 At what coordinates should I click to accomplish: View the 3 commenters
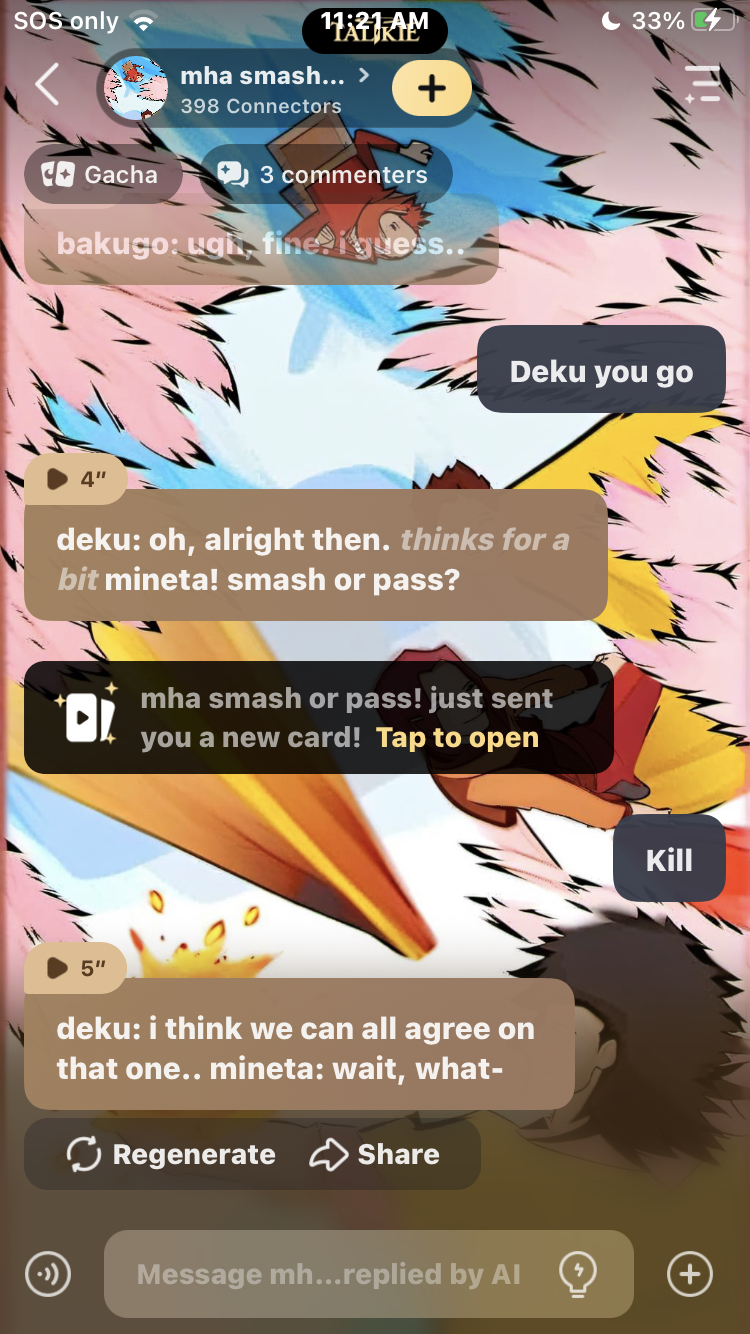pyautogui.click(x=325, y=175)
